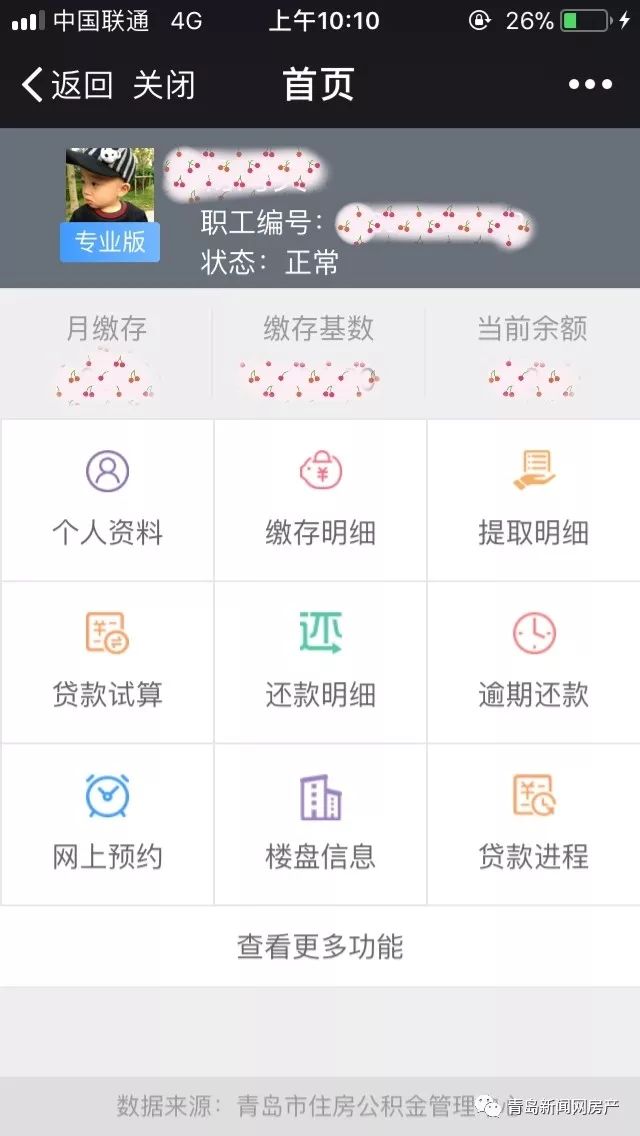Tap 查看更多功能 to see more functions
The image size is (640, 1136).
point(320,946)
